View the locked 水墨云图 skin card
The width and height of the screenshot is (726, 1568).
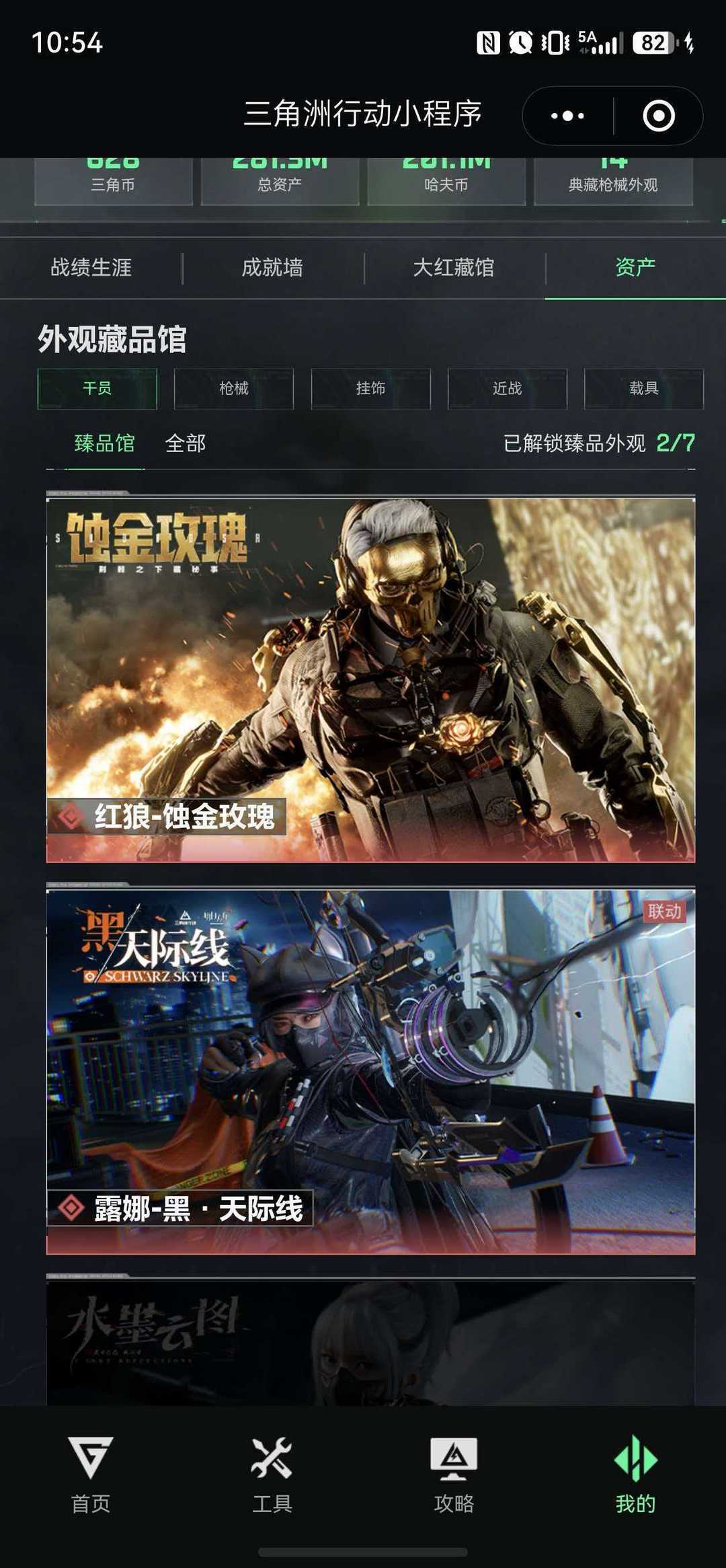pyautogui.click(x=370, y=1343)
